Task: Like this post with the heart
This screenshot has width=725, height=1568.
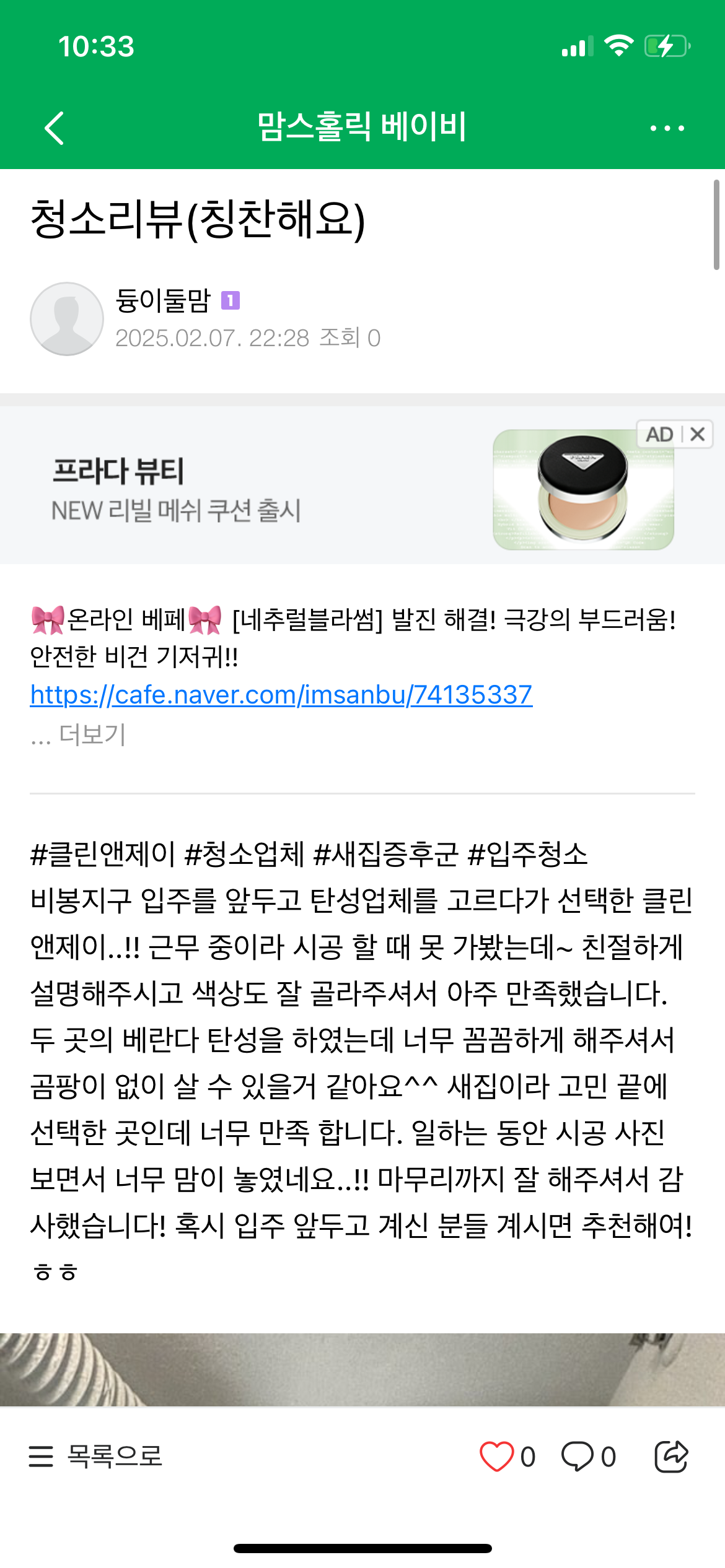Action: [x=496, y=1456]
